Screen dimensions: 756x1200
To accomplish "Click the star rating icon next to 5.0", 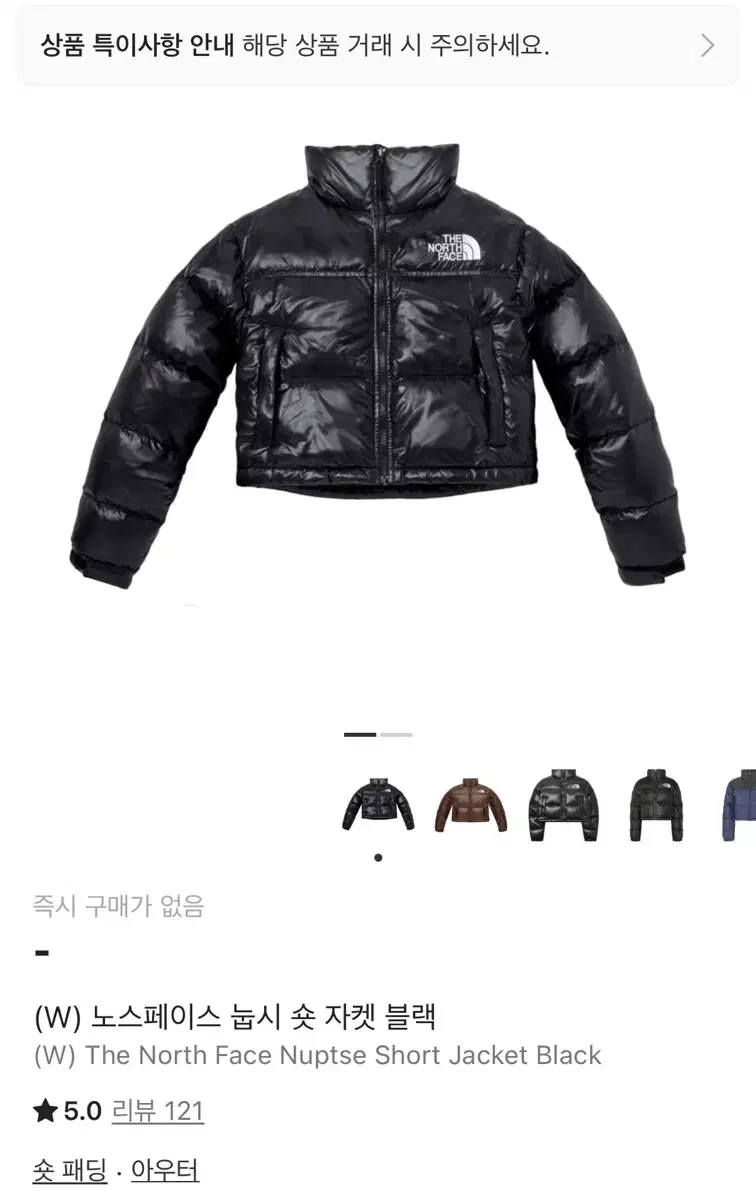I will pos(42,1110).
